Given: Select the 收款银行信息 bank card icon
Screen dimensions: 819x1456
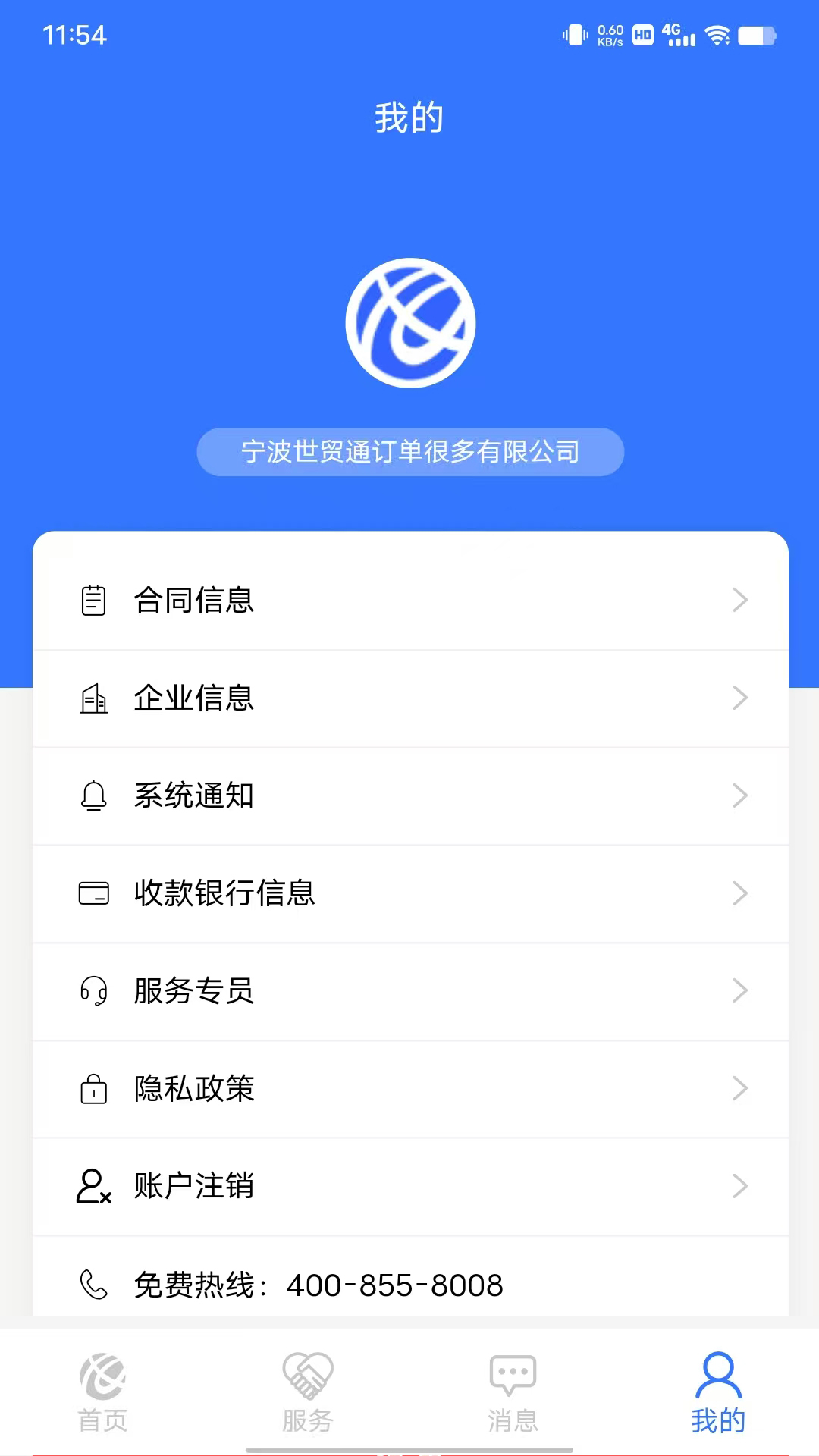Looking at the screenshot, I should coord(93,893).
